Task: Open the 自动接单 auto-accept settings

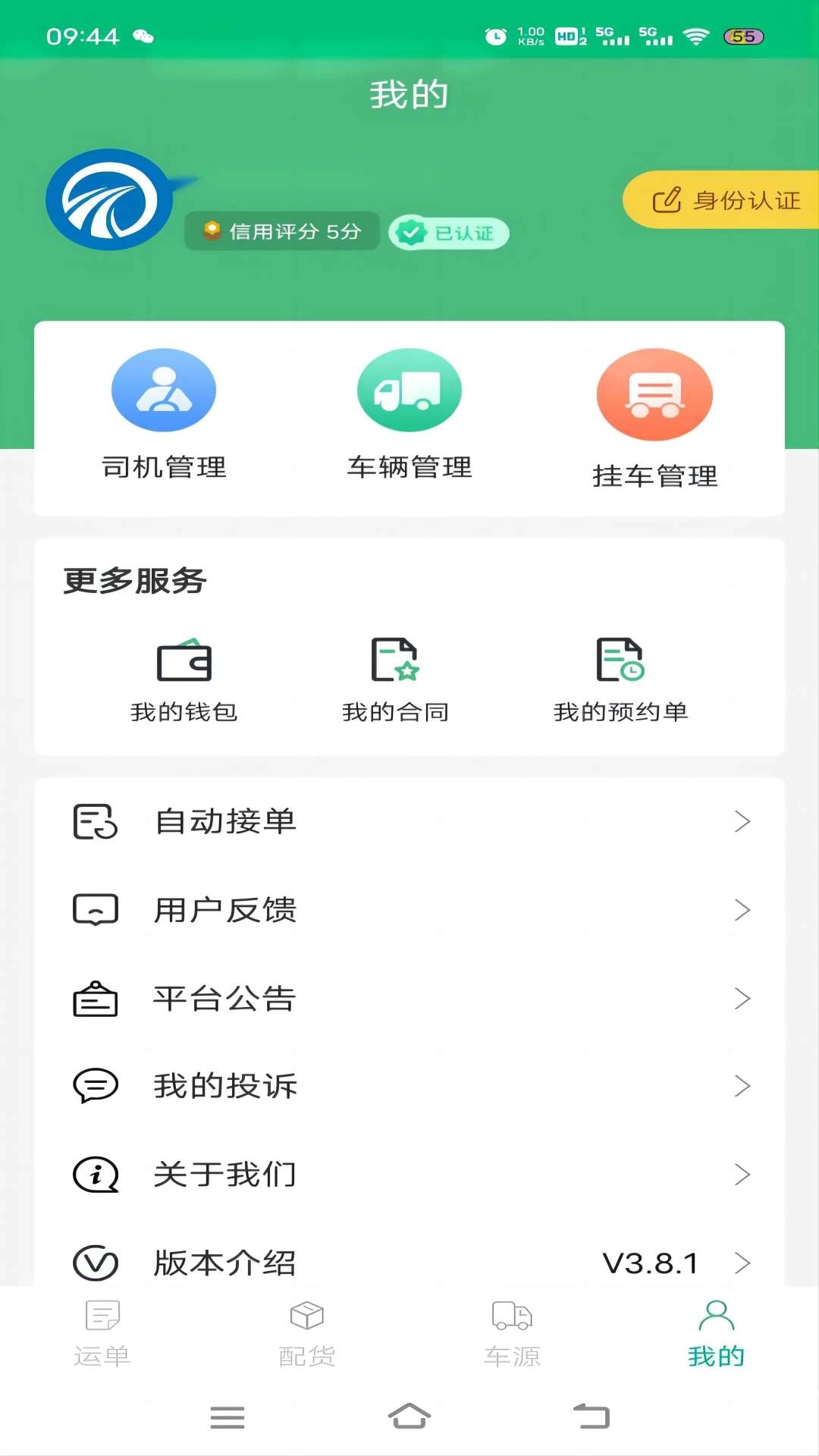Action: (x=409, y=821)
